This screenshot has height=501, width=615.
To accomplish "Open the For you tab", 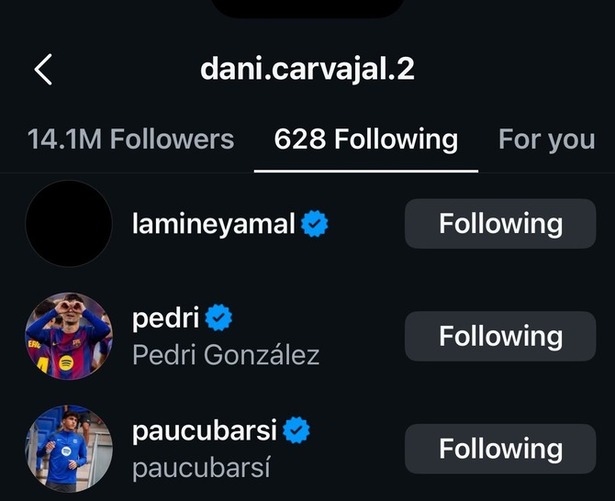I will 546,139.
